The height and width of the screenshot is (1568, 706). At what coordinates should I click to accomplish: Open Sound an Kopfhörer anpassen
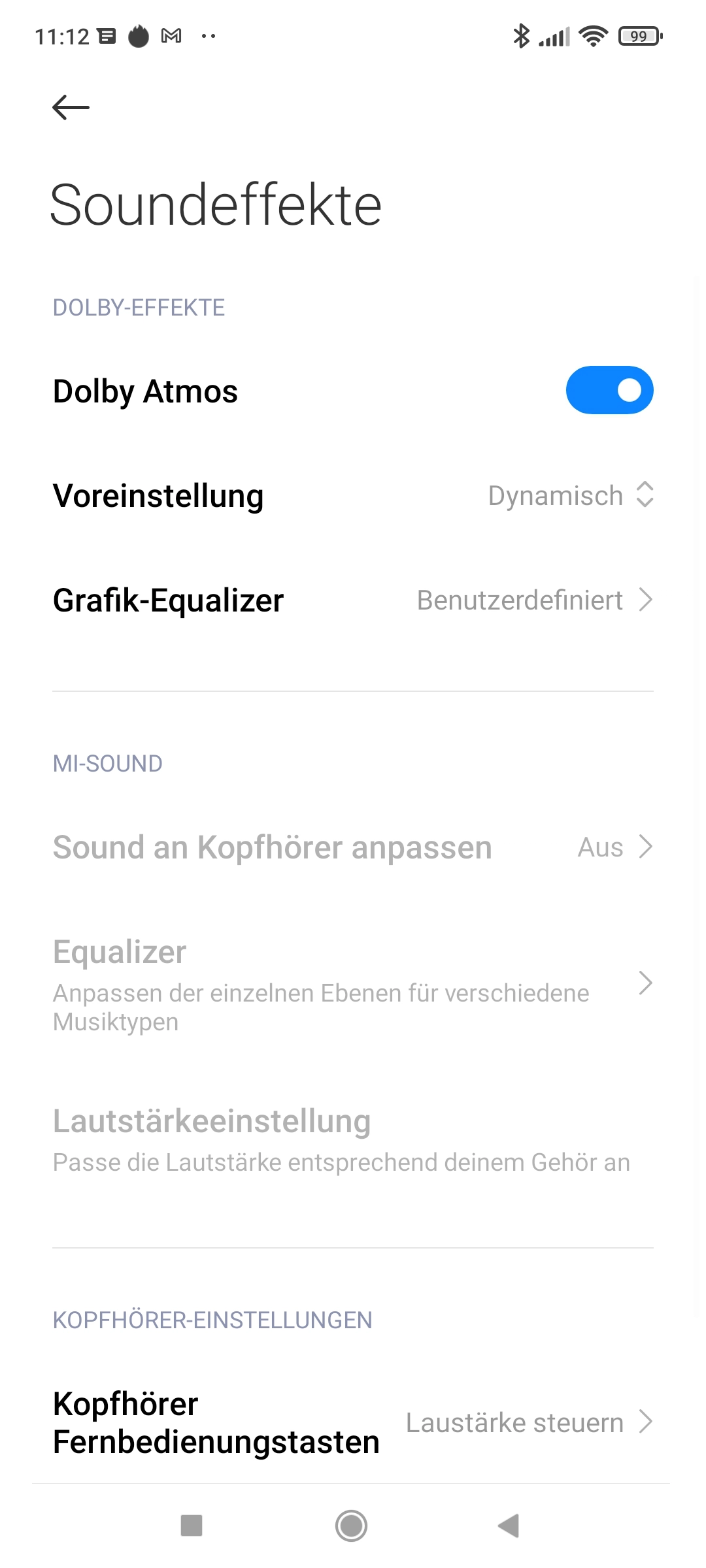pos(353,847)
